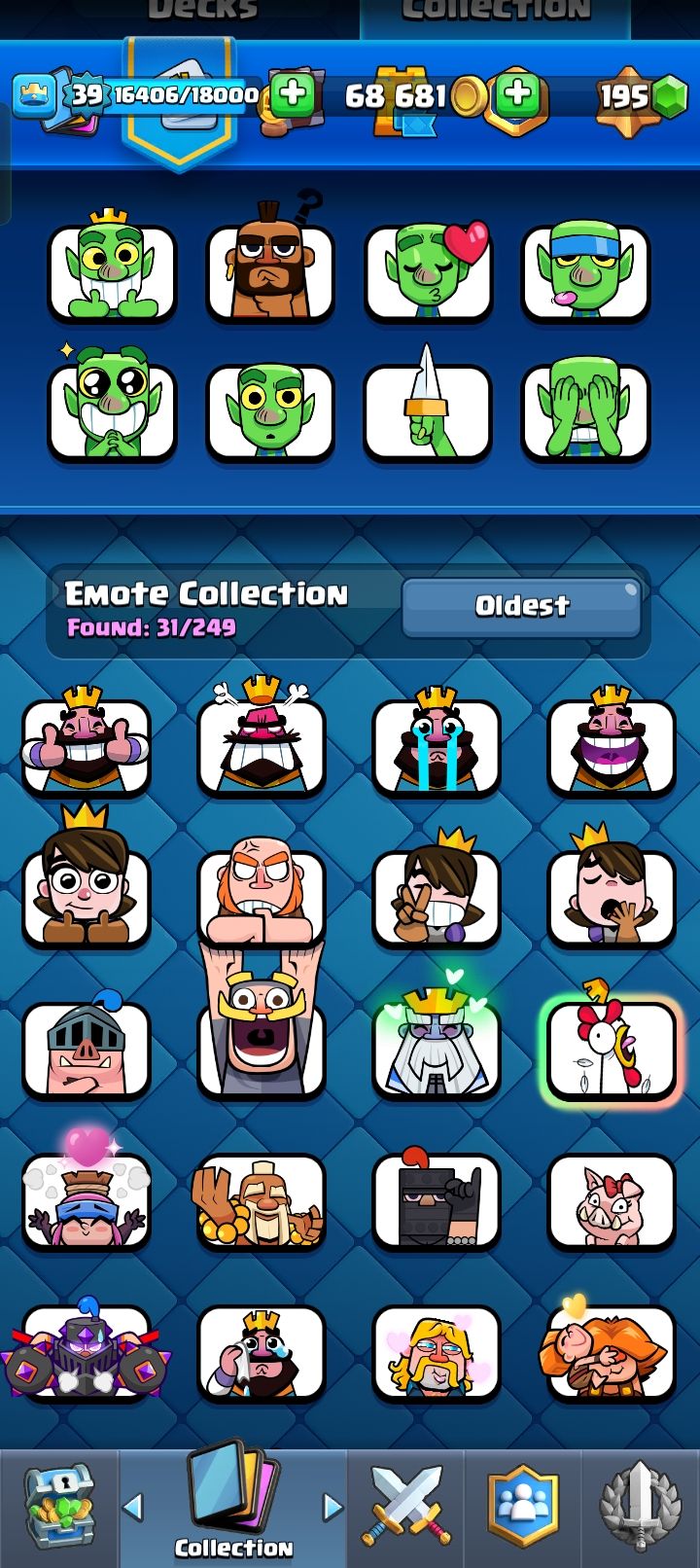Select the confused hog rider emote

[x=269, y=270]
